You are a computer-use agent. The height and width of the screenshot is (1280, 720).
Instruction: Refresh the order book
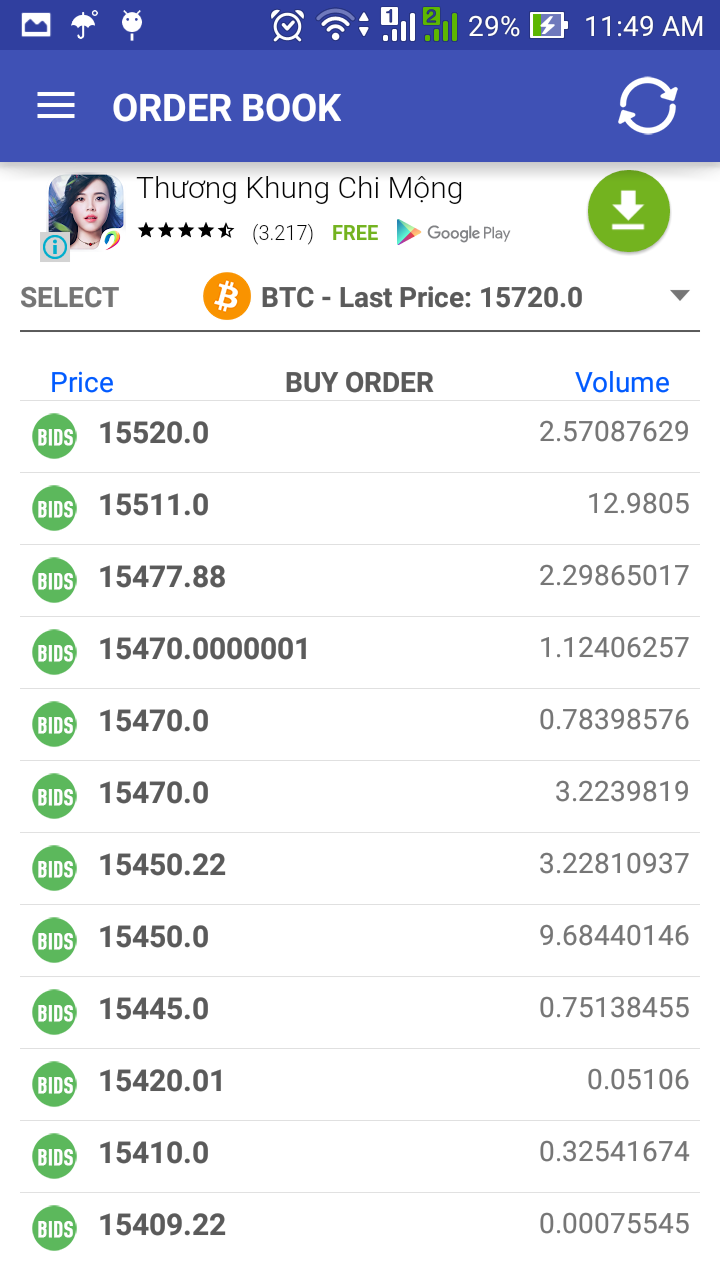(647, 106)
